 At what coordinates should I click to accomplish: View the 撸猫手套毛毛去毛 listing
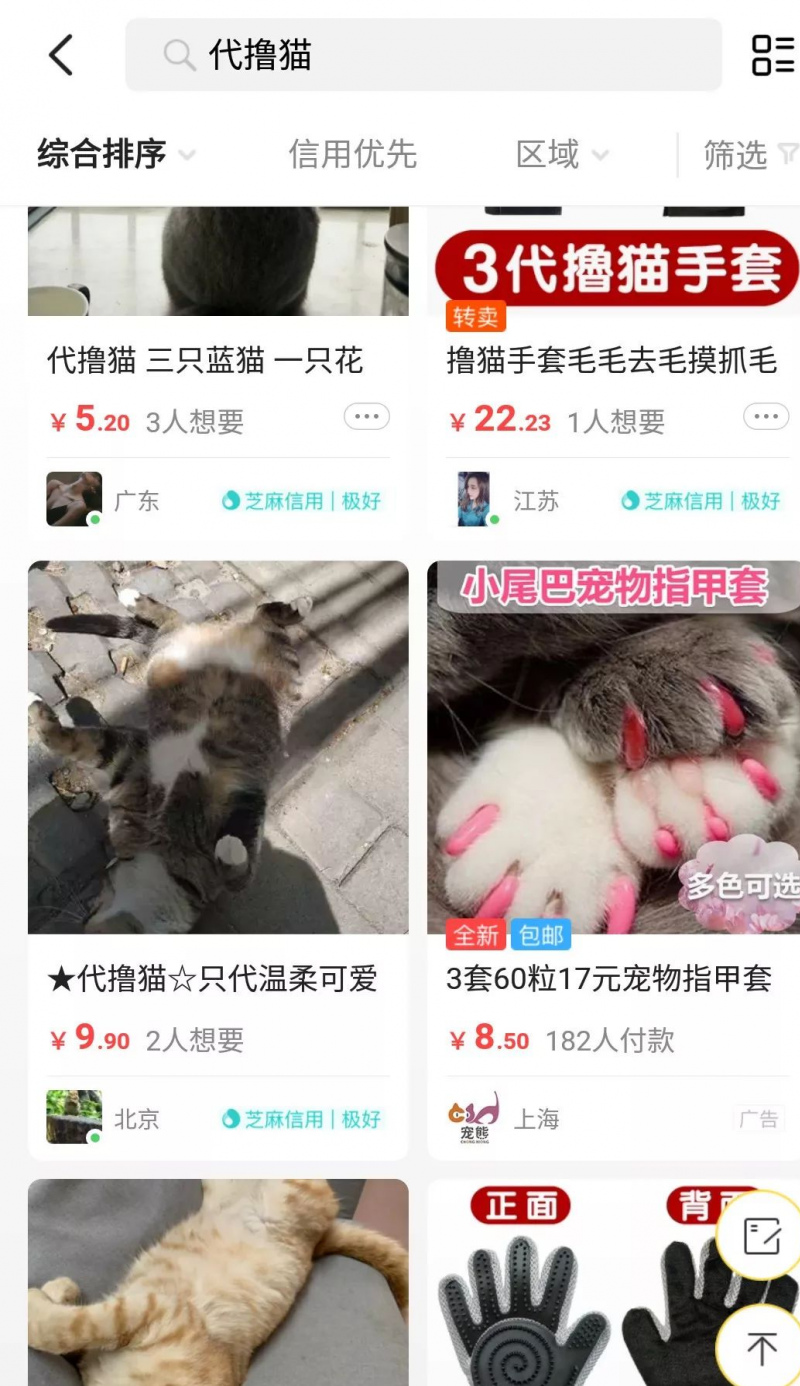pyautogui.click(x=611, y=361)
